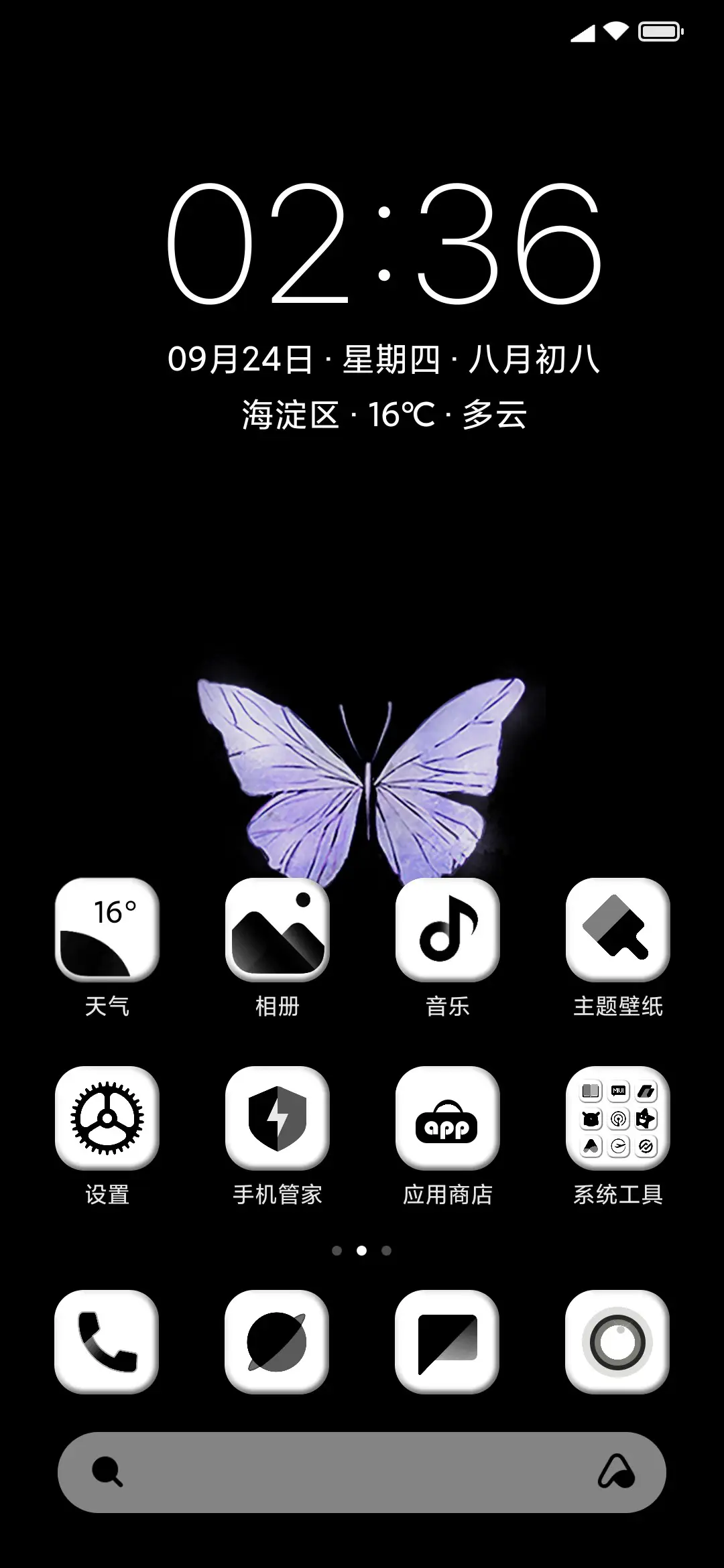Tap the battery indicator in the status bar
Screen dimensions: 724x1568
click(660, 31)
